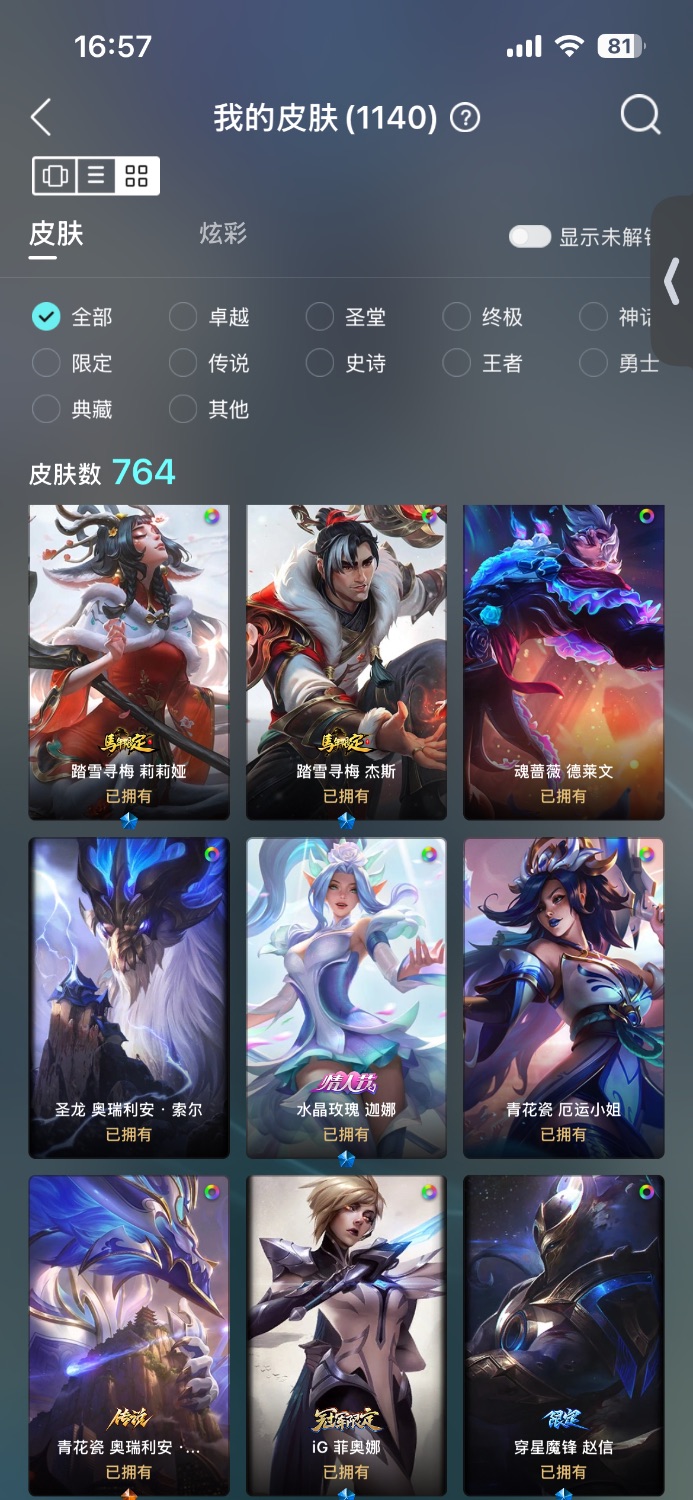Go back using the arrow
The height and width of the screenshot is (1500, 693).
[41, 118]
